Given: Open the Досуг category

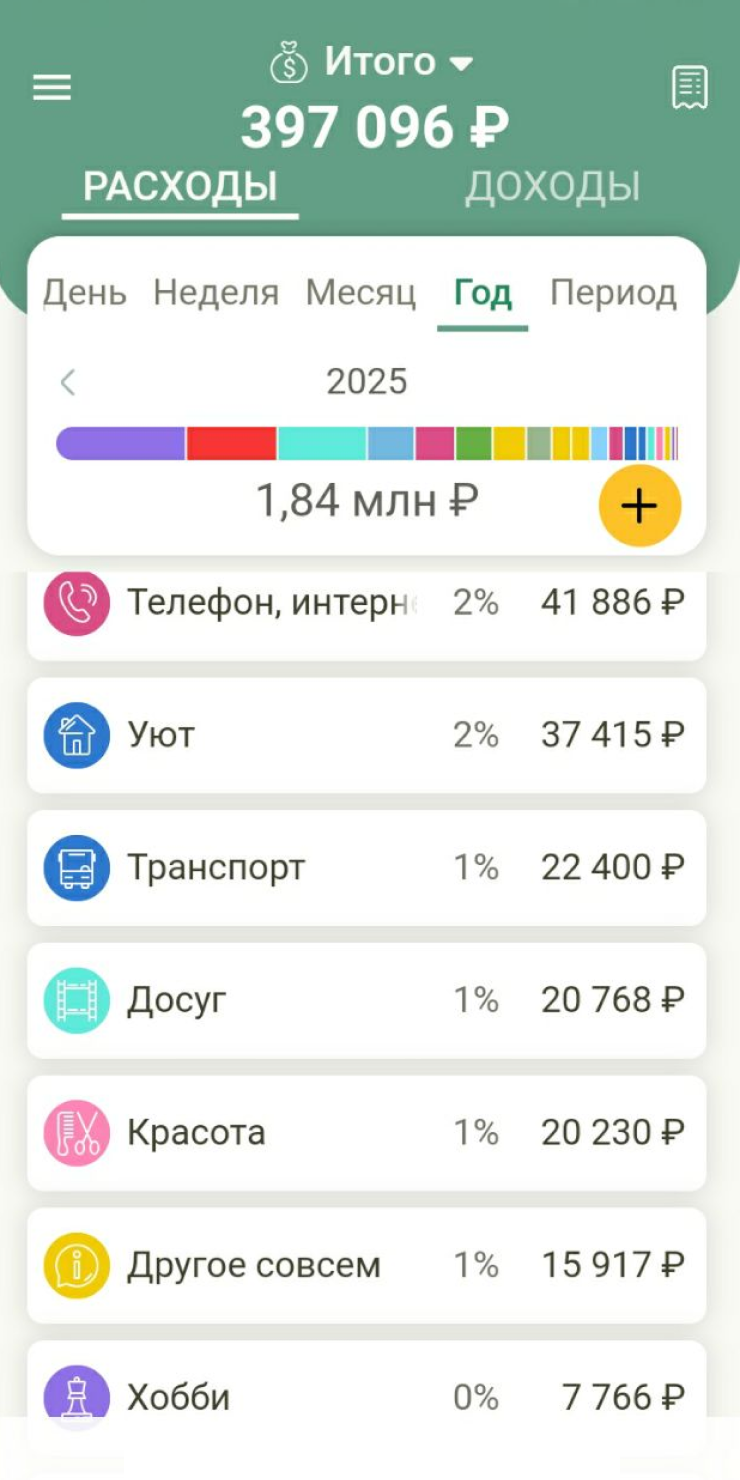Looking at the screenshot, I should (x=366, y=1000).
